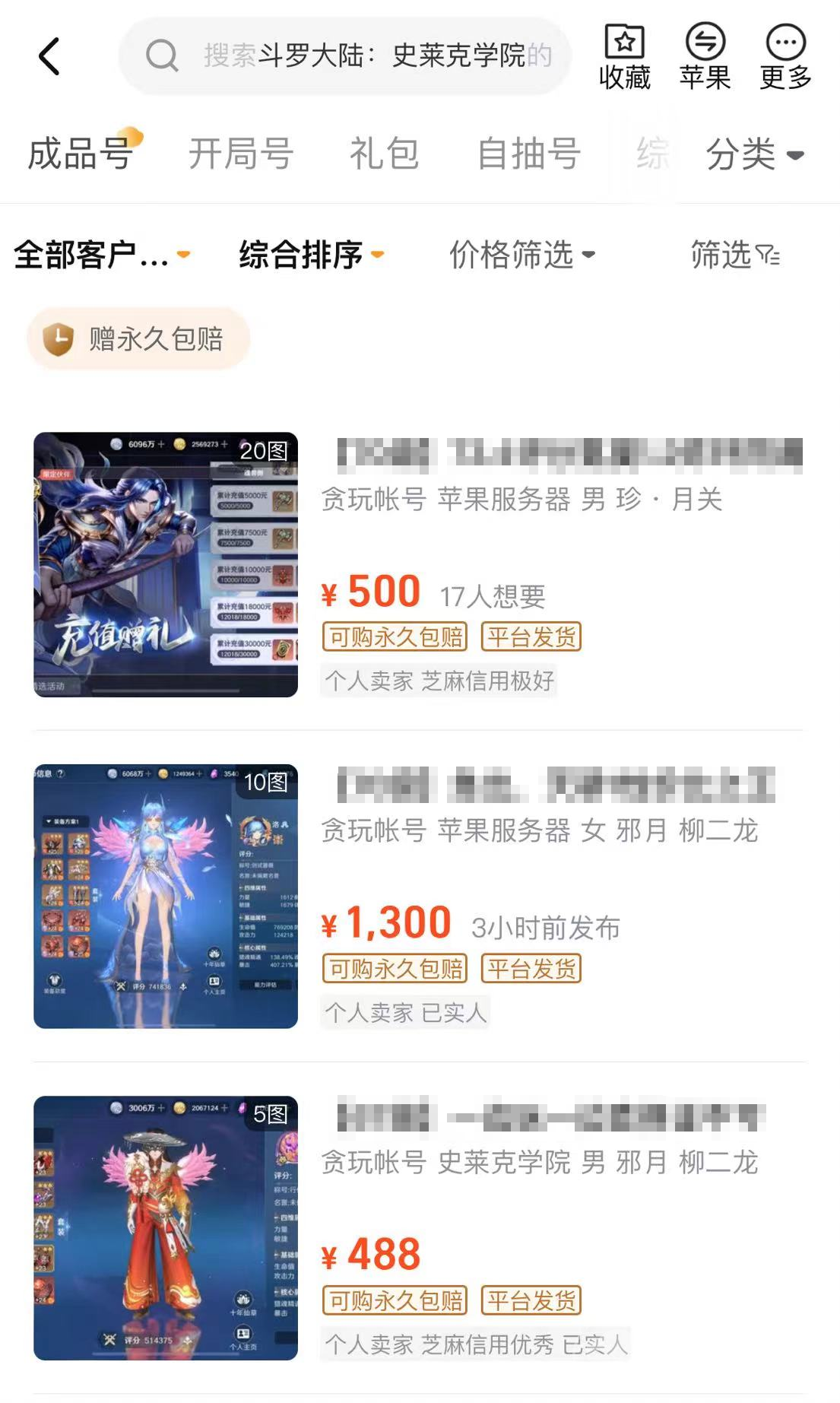Go back using the top-left arrow
Screen dimensions: 840x1403
49,57
